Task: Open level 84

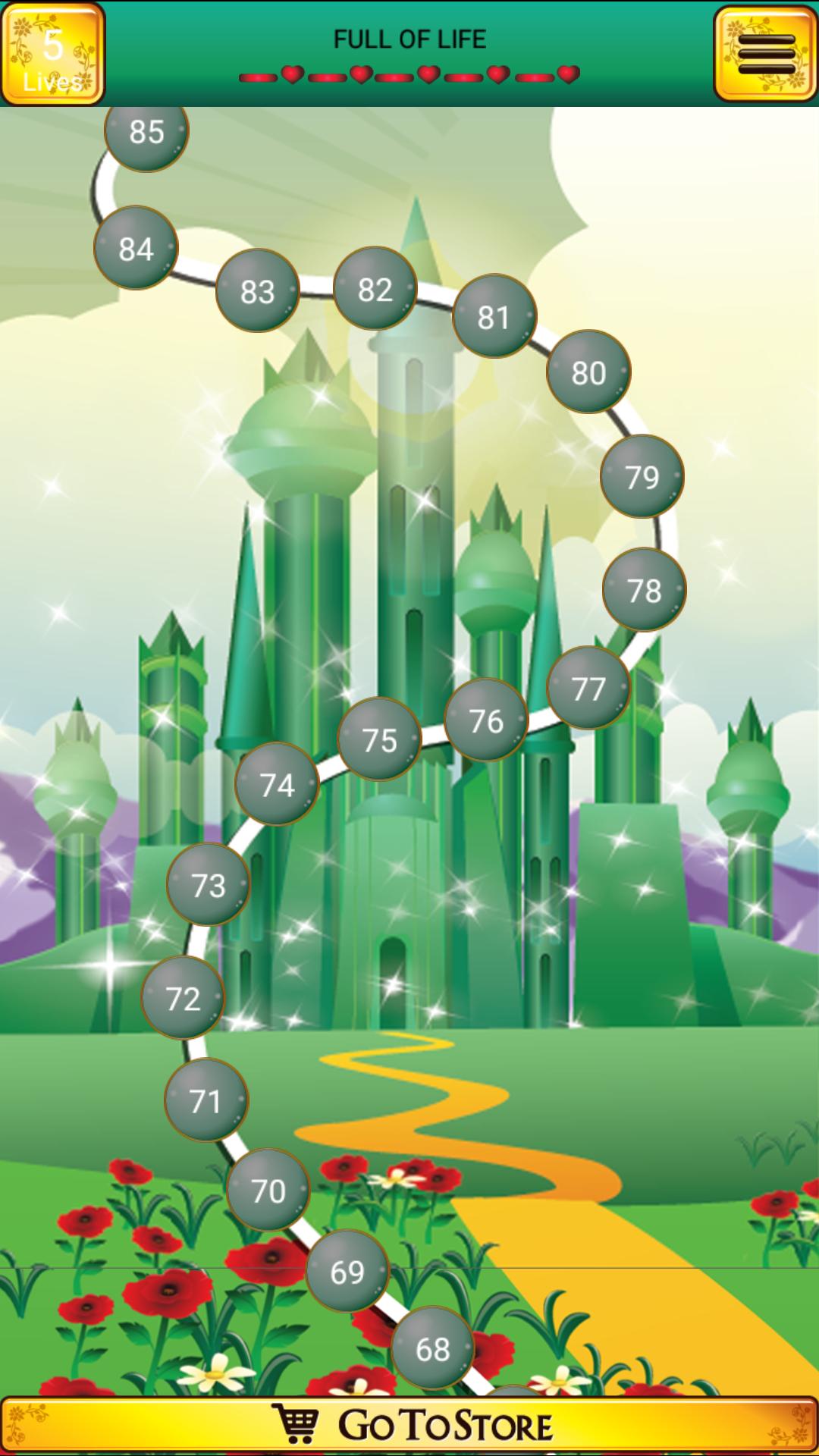Action: point(136,248)
